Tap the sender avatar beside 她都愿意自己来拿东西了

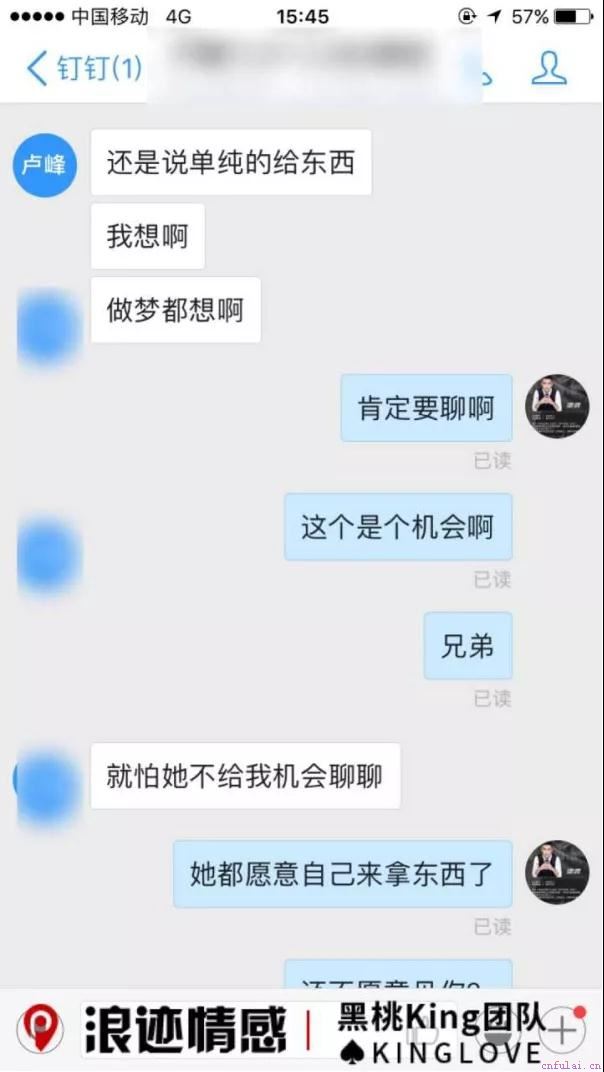coord(557,873)
